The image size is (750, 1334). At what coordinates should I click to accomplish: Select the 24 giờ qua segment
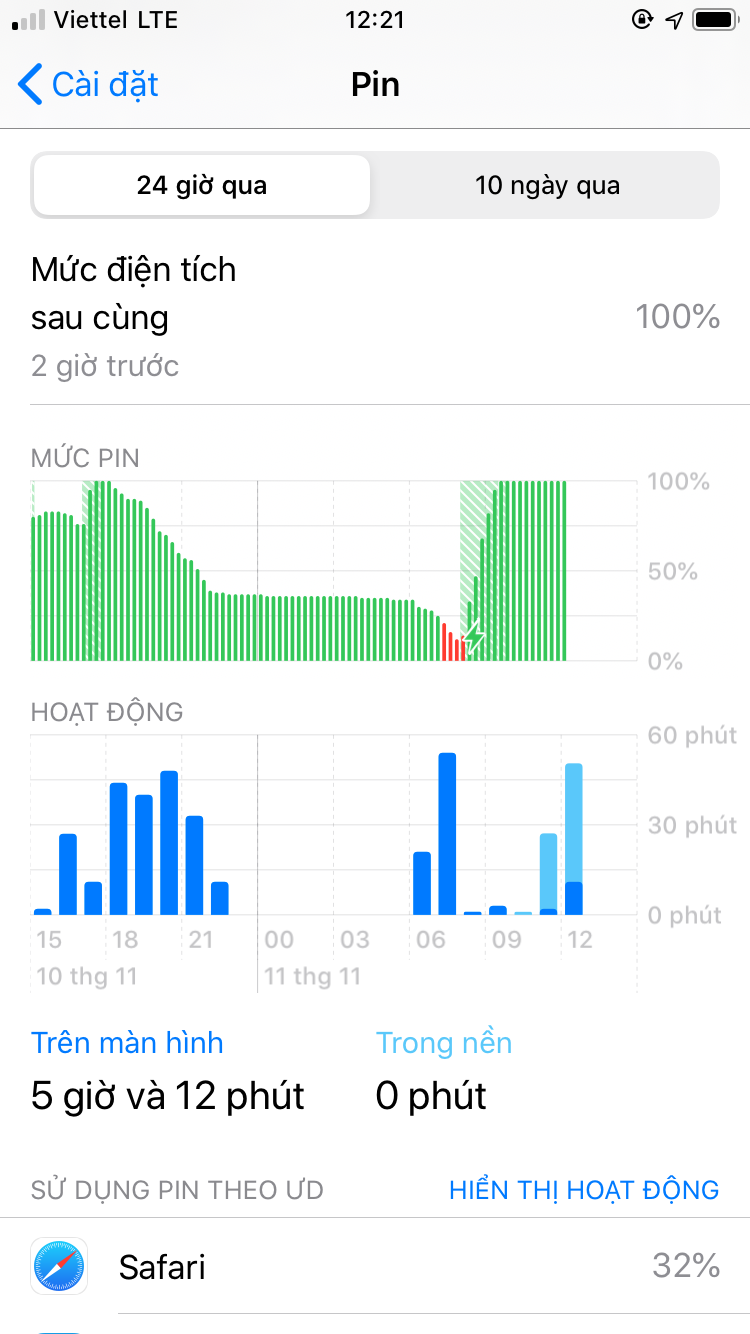coord(202,185)
